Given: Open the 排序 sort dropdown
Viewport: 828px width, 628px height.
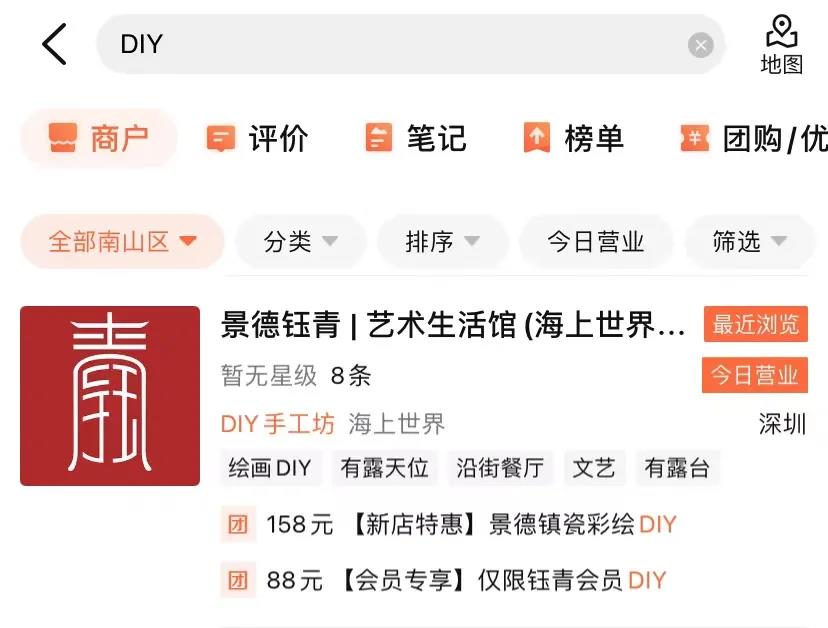Looking at the screenshot, I should [442, 241].
